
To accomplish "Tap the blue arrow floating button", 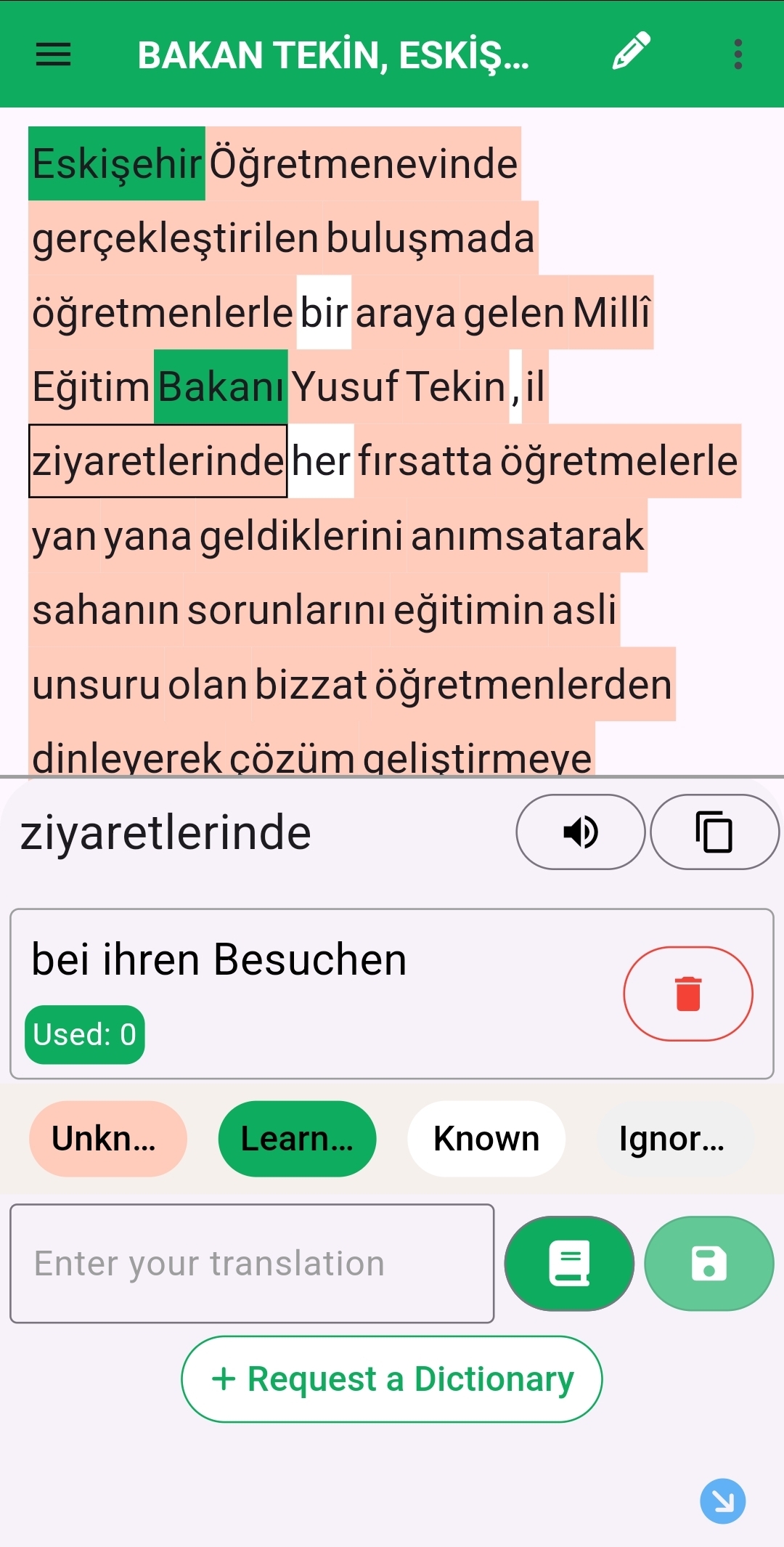I will [722, 1501].
